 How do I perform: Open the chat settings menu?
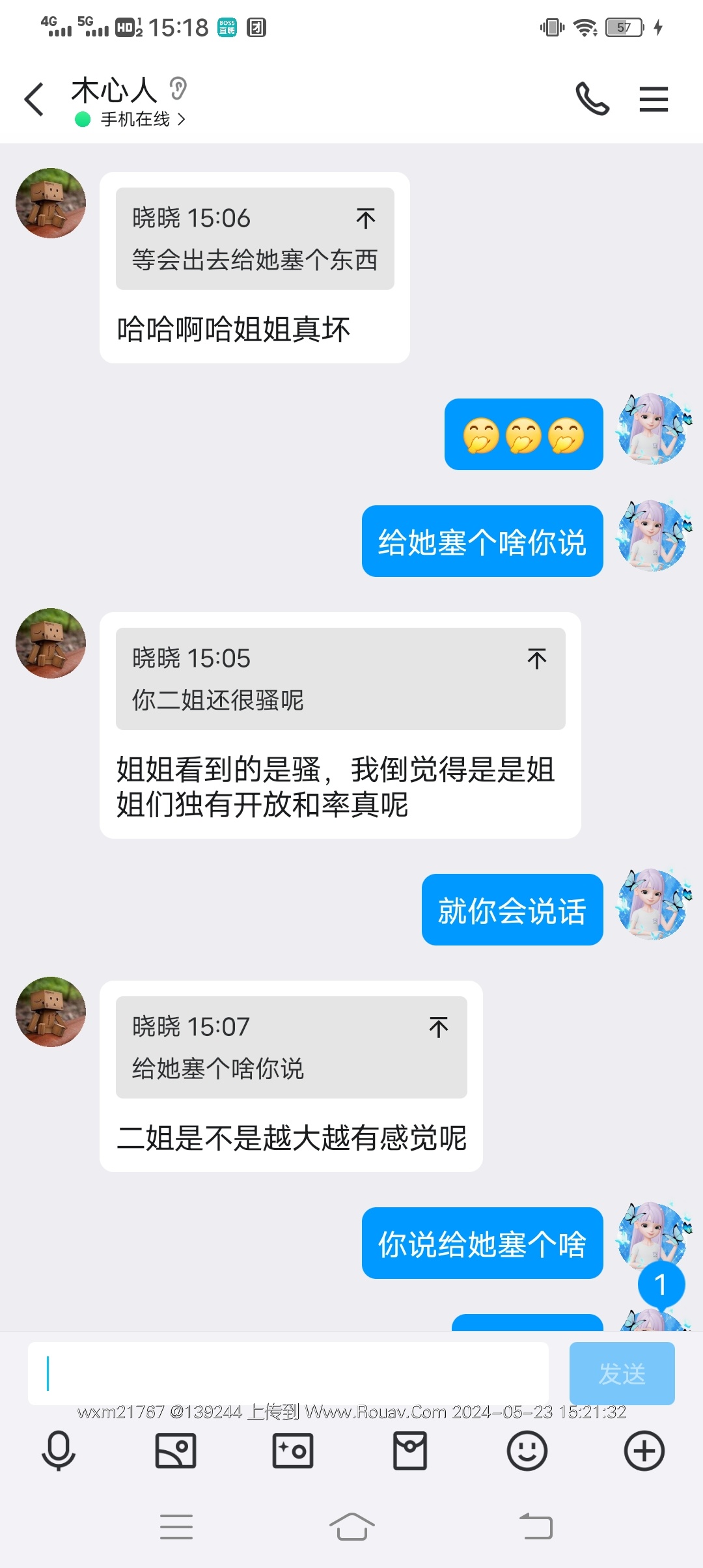pos(654,100)
